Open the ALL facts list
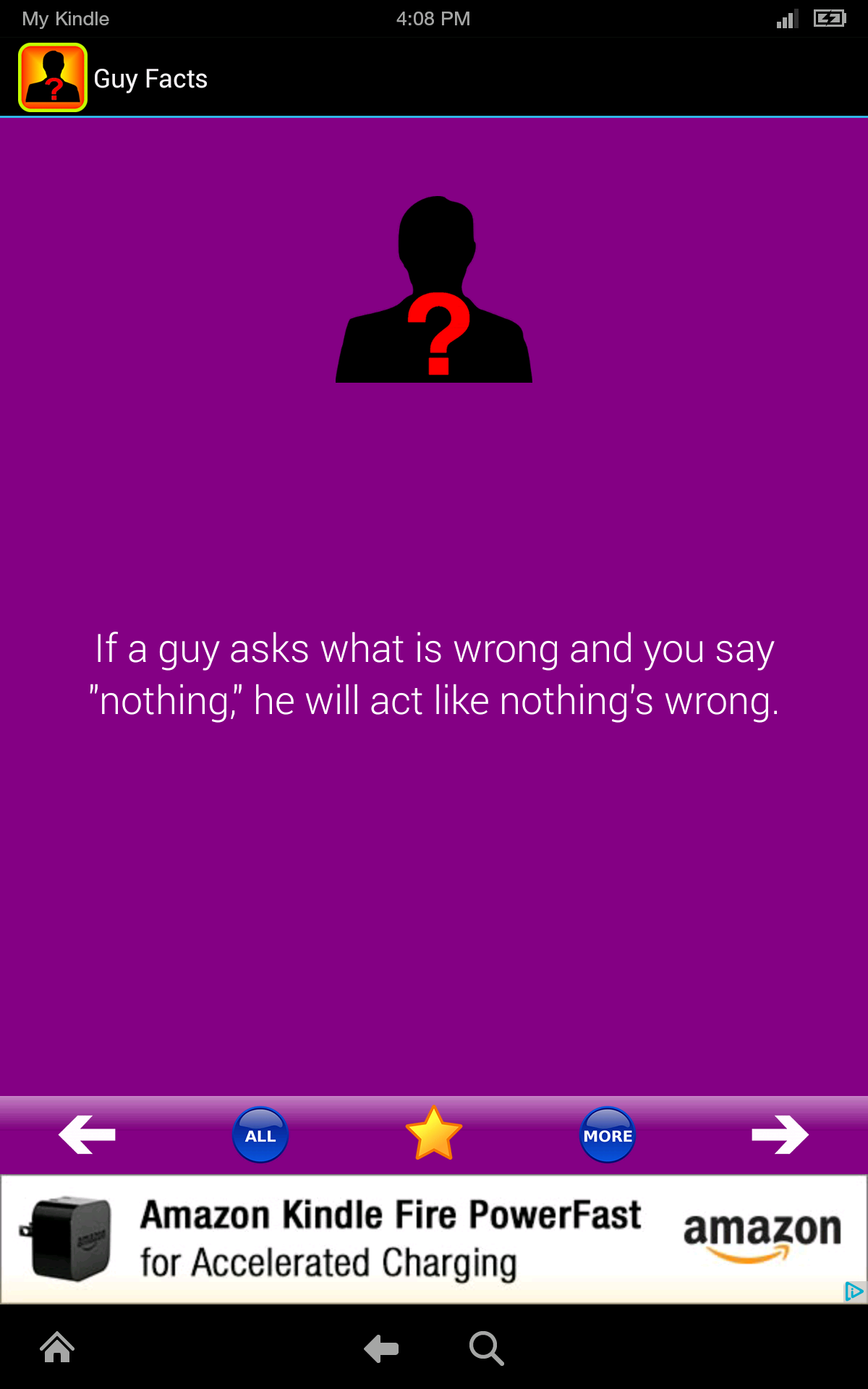The image size is (868, 1389). [x=260, y=1135]
